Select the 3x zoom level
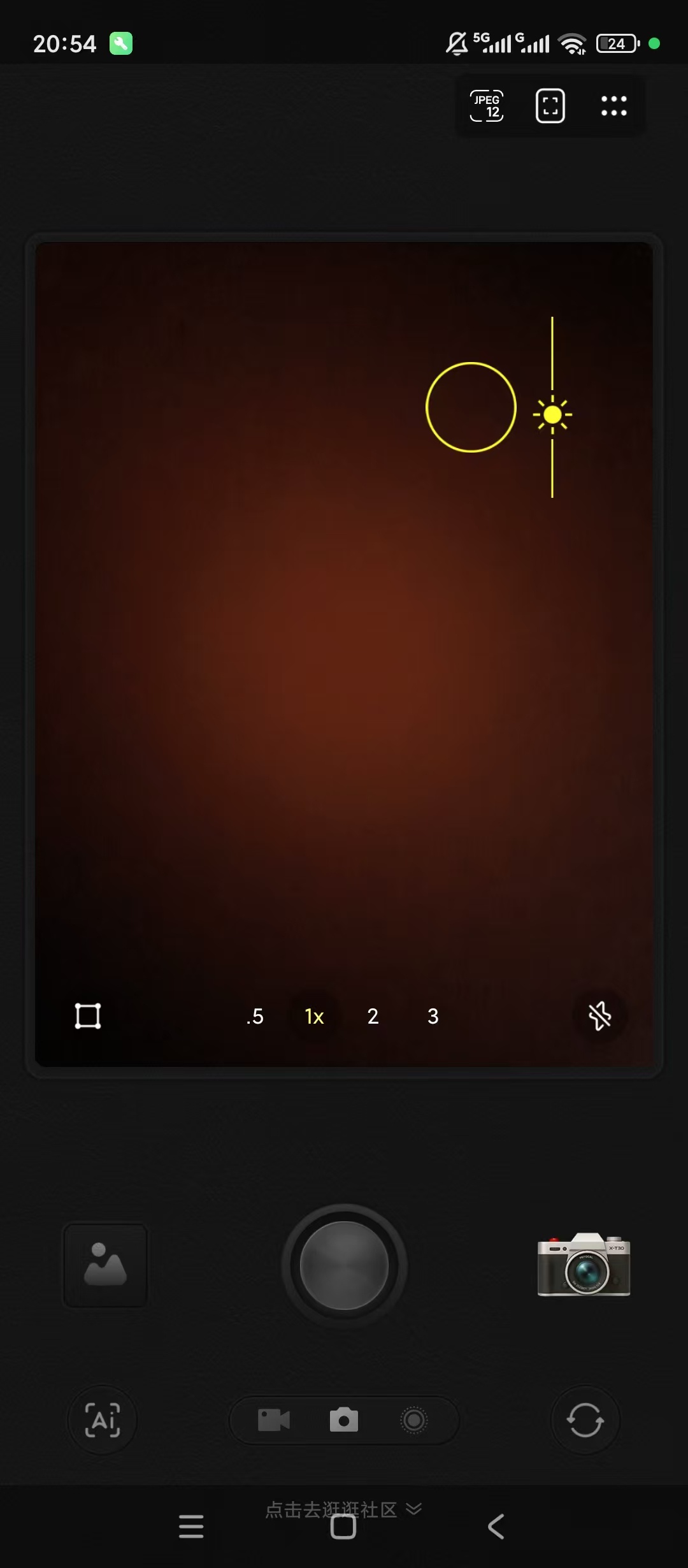This screenshot has width=688, height=1568. click(x=433, y=1016)
